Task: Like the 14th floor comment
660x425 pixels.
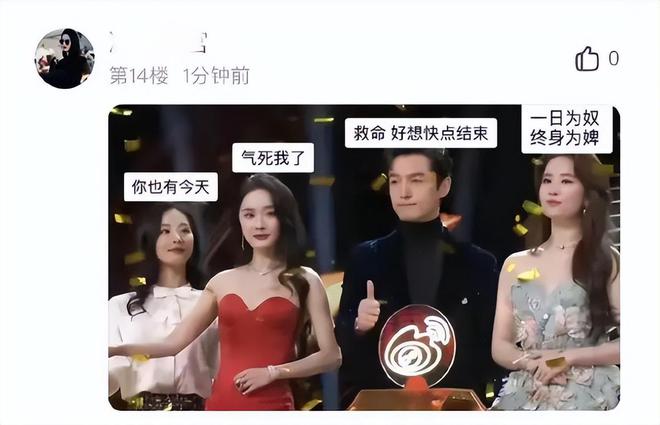Action: coord(587,59)
